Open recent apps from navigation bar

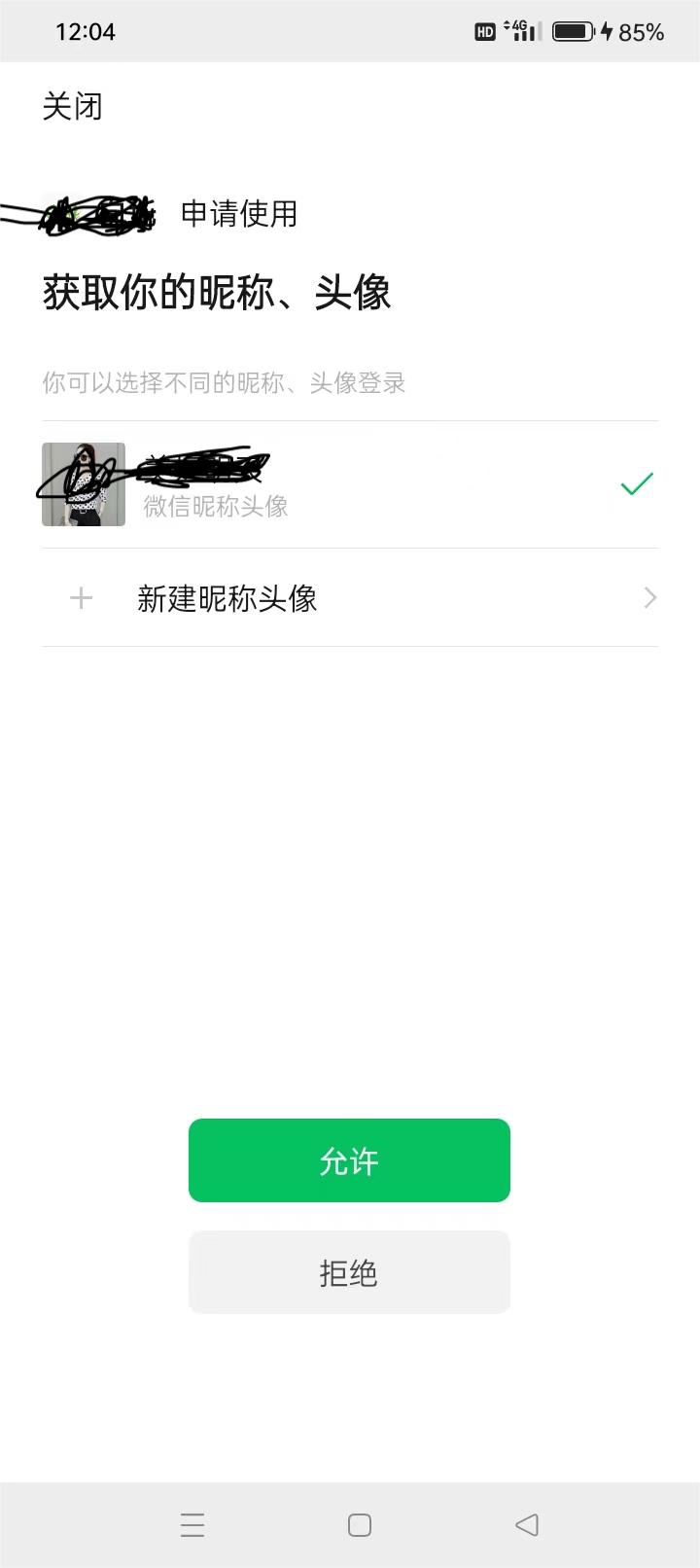click(192, 1524)
